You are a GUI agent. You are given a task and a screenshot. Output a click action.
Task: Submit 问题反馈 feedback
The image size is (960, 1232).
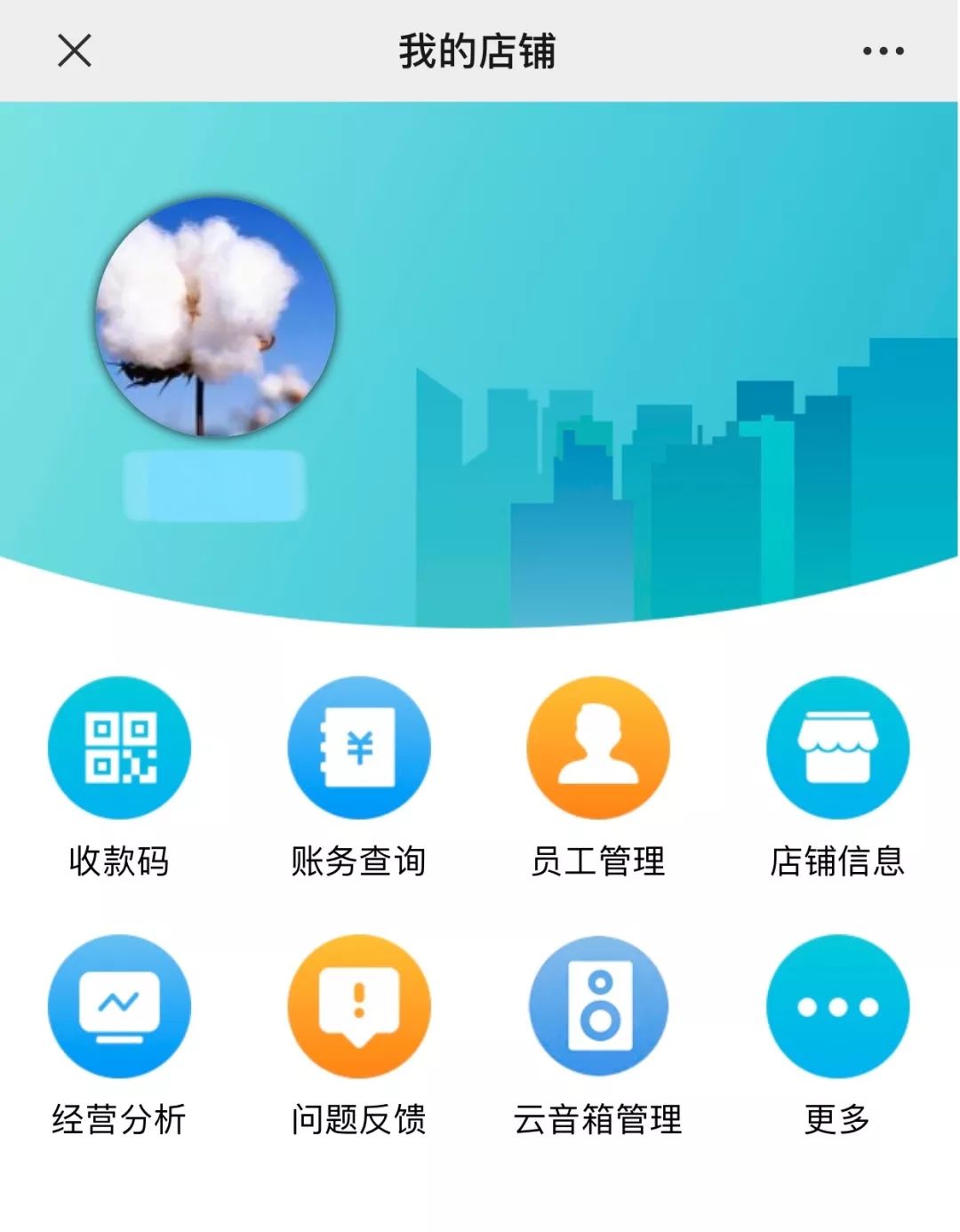[x=359, y=1006]
